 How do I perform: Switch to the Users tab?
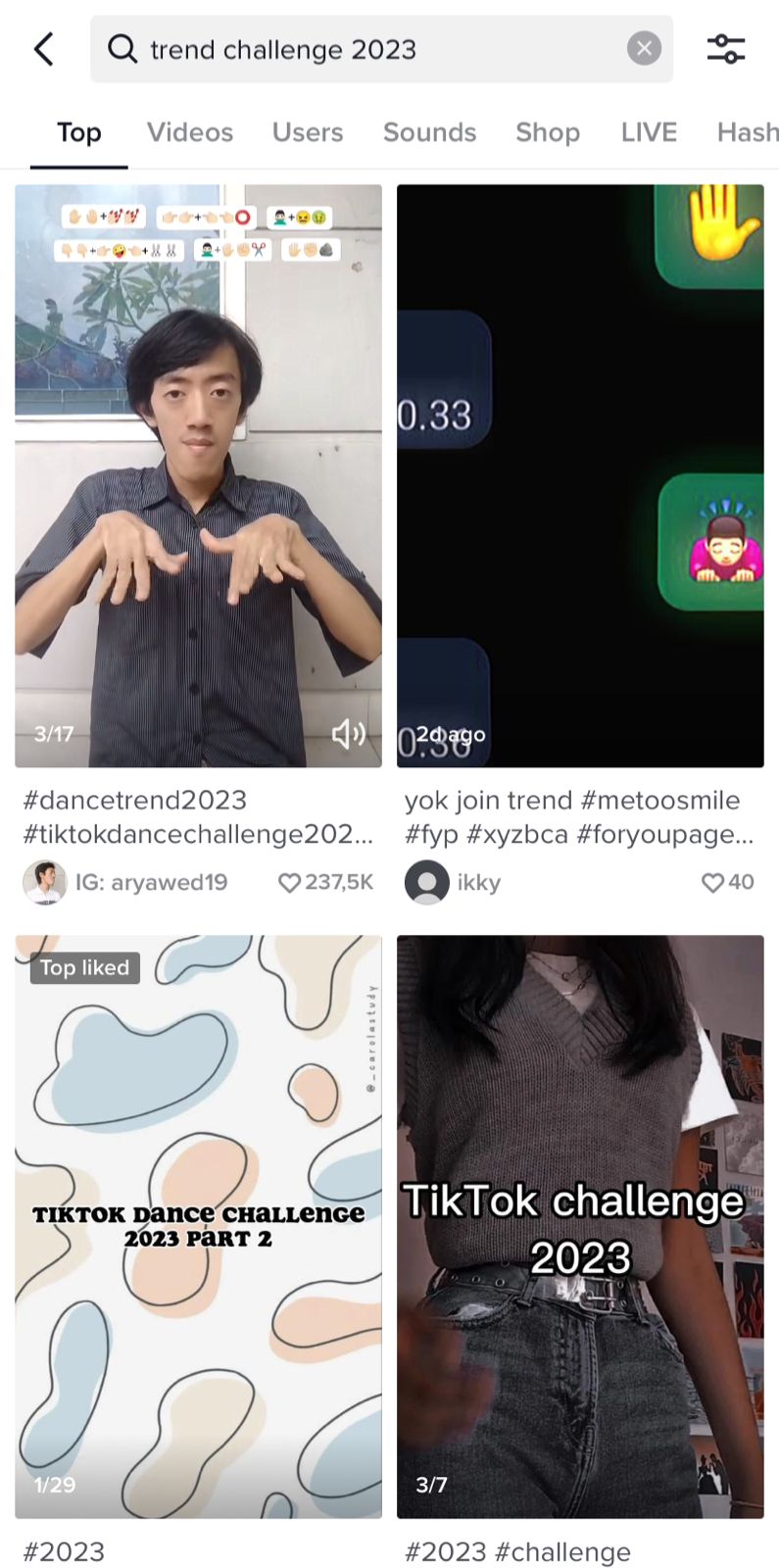click(x=308, y=132)
